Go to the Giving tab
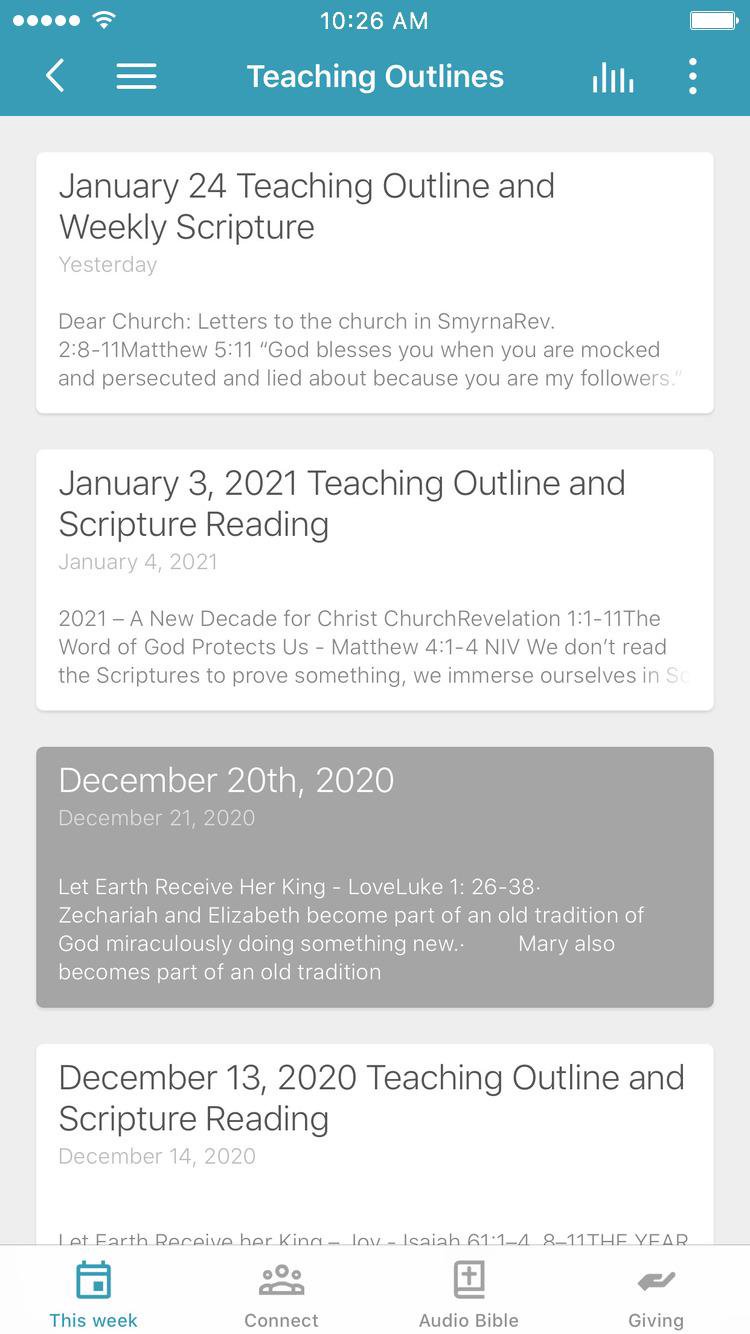This screenshot has height=1334, width=750. 656,1294
